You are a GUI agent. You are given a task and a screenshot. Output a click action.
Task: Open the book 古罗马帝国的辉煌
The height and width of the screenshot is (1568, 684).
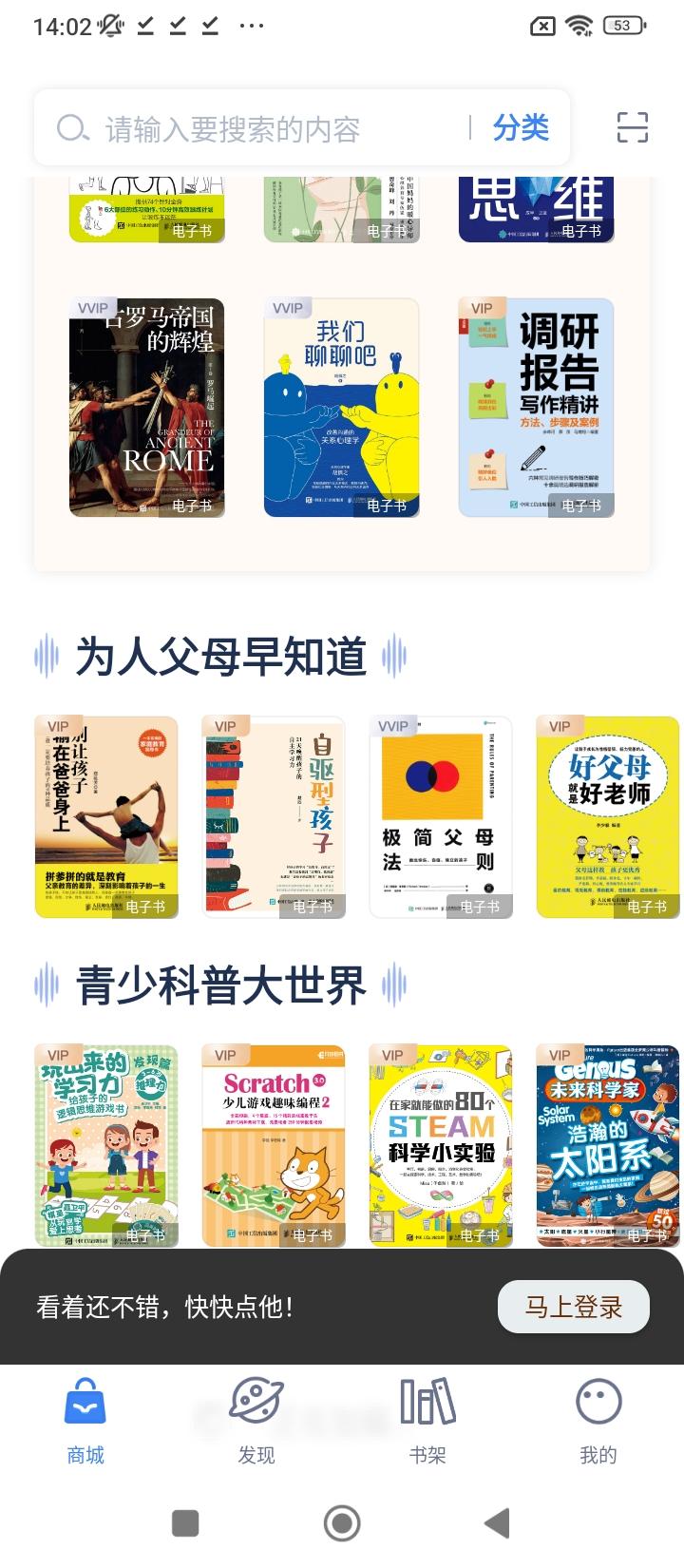147,408
